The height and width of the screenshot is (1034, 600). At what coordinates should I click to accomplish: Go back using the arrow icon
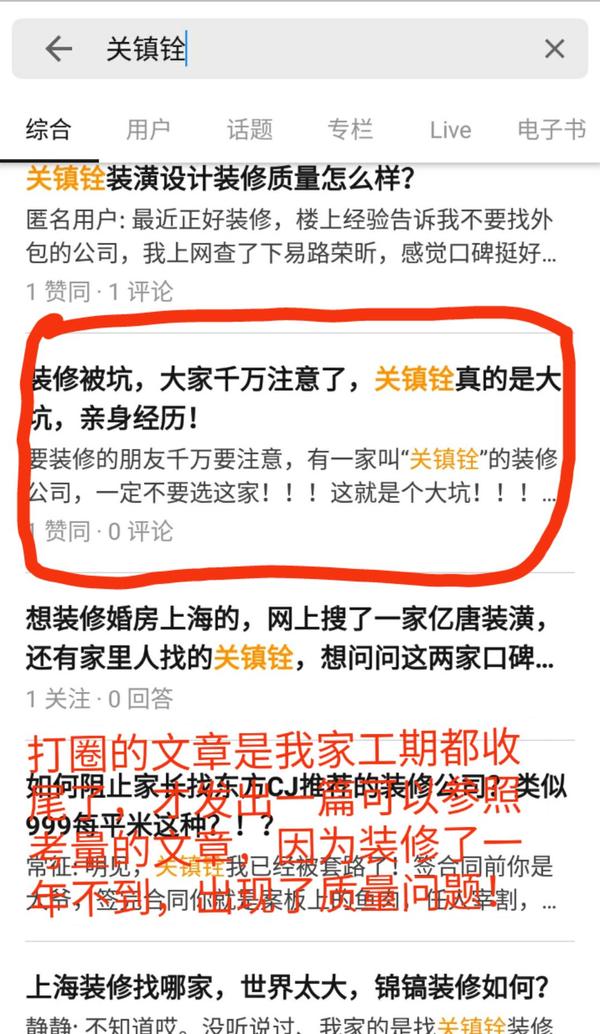coord(58,49)
